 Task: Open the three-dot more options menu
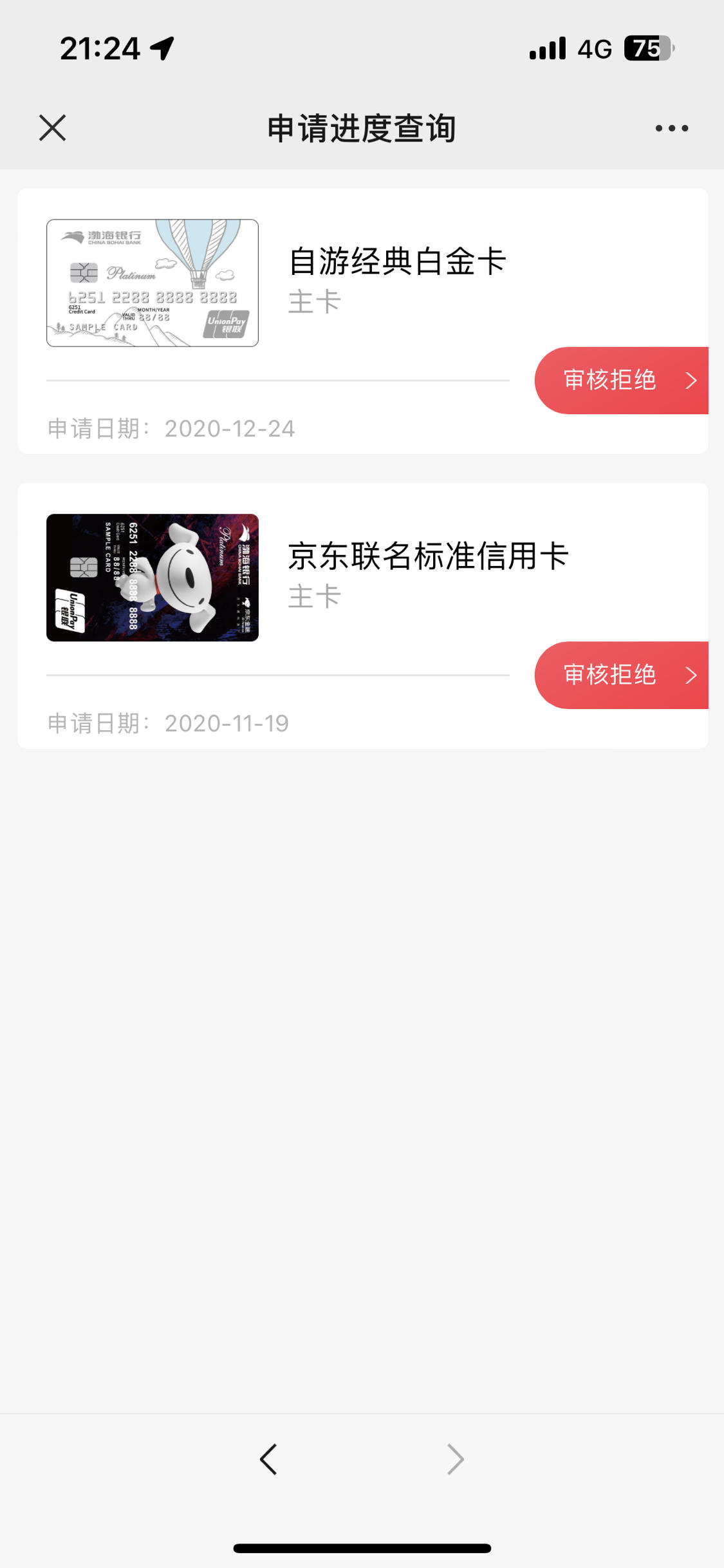click(672, 128)
